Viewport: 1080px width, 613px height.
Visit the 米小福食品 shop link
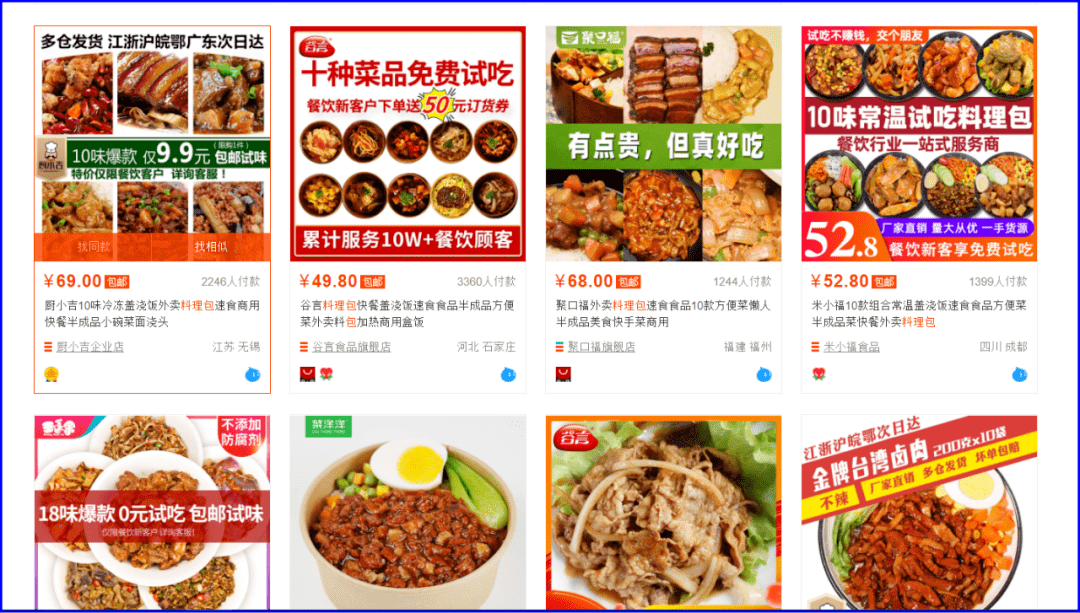pos(851,347)
